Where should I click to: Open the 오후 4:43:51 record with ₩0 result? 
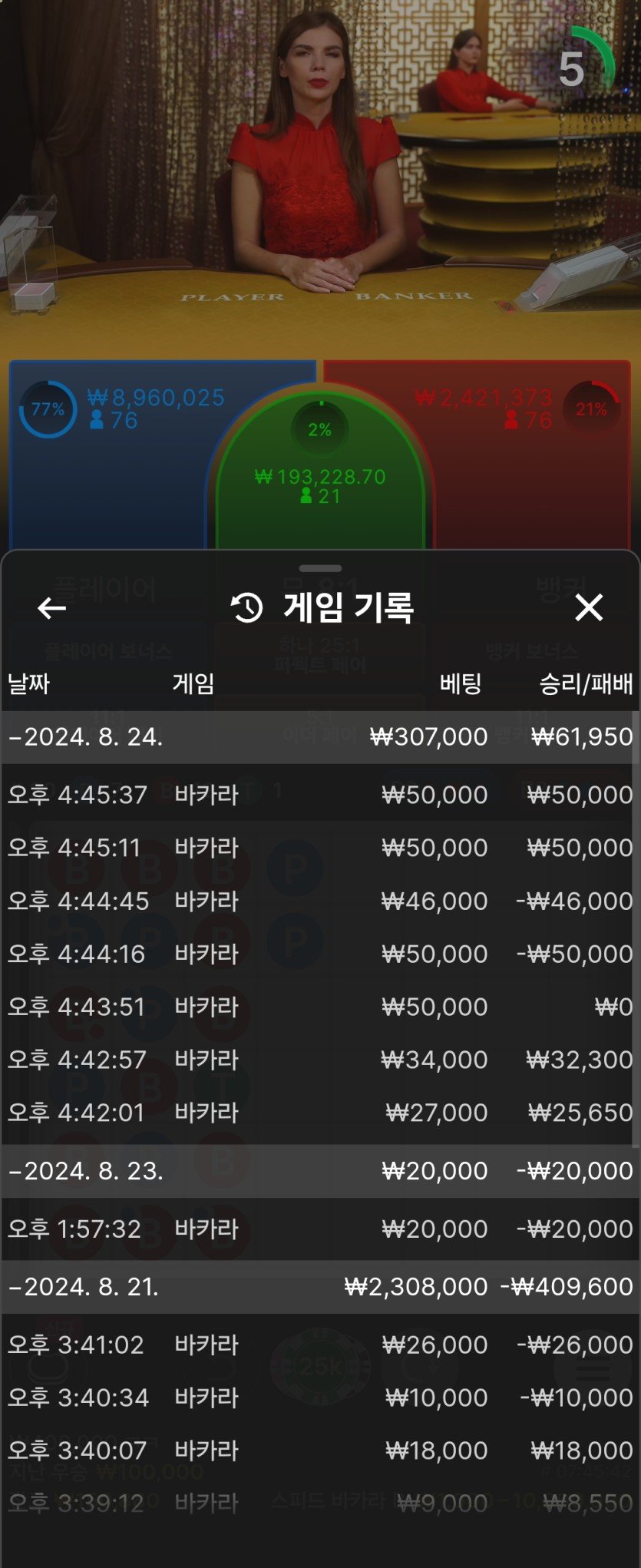(x=319, y=1007)
